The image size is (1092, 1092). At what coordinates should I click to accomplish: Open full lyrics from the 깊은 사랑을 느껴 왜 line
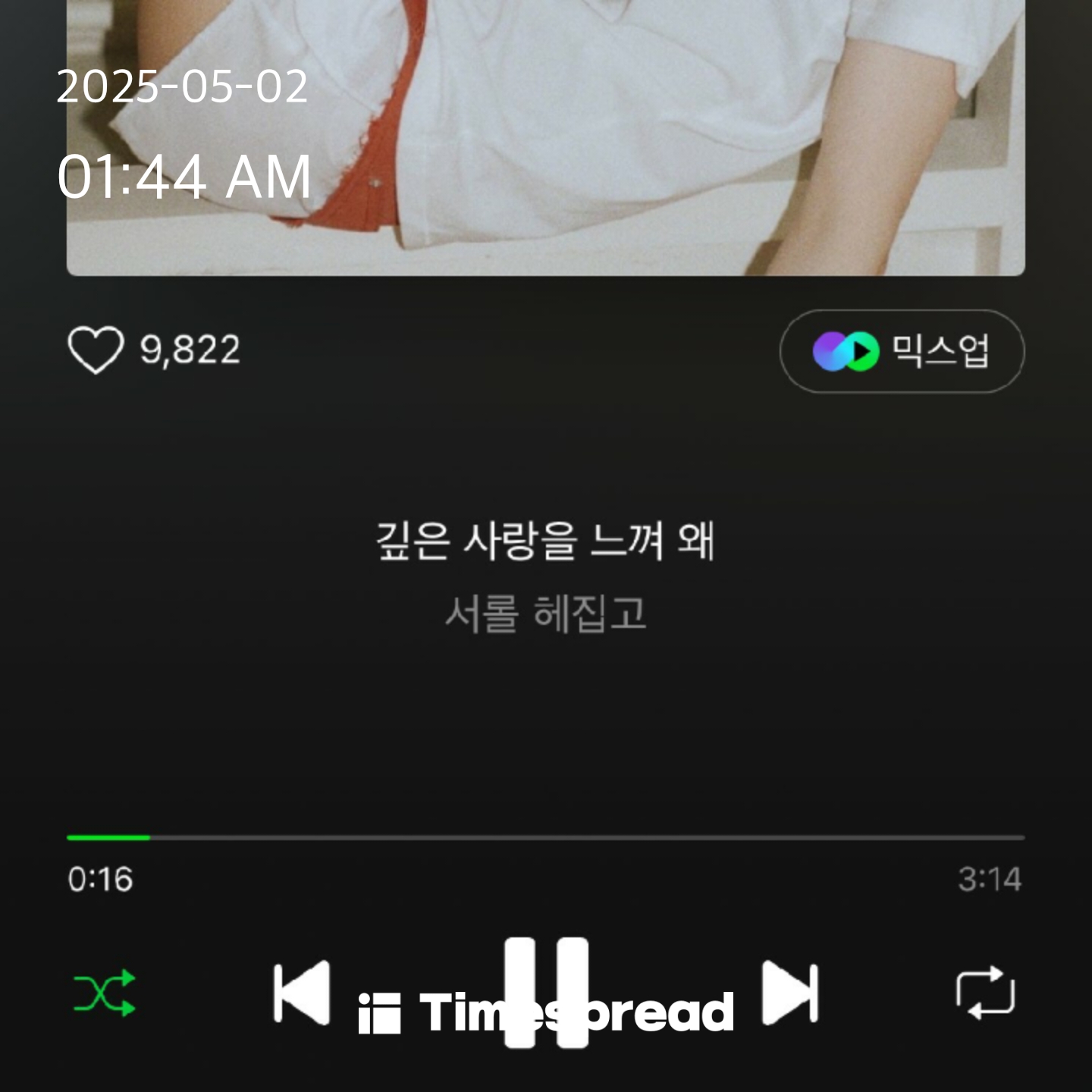point(545,541)
